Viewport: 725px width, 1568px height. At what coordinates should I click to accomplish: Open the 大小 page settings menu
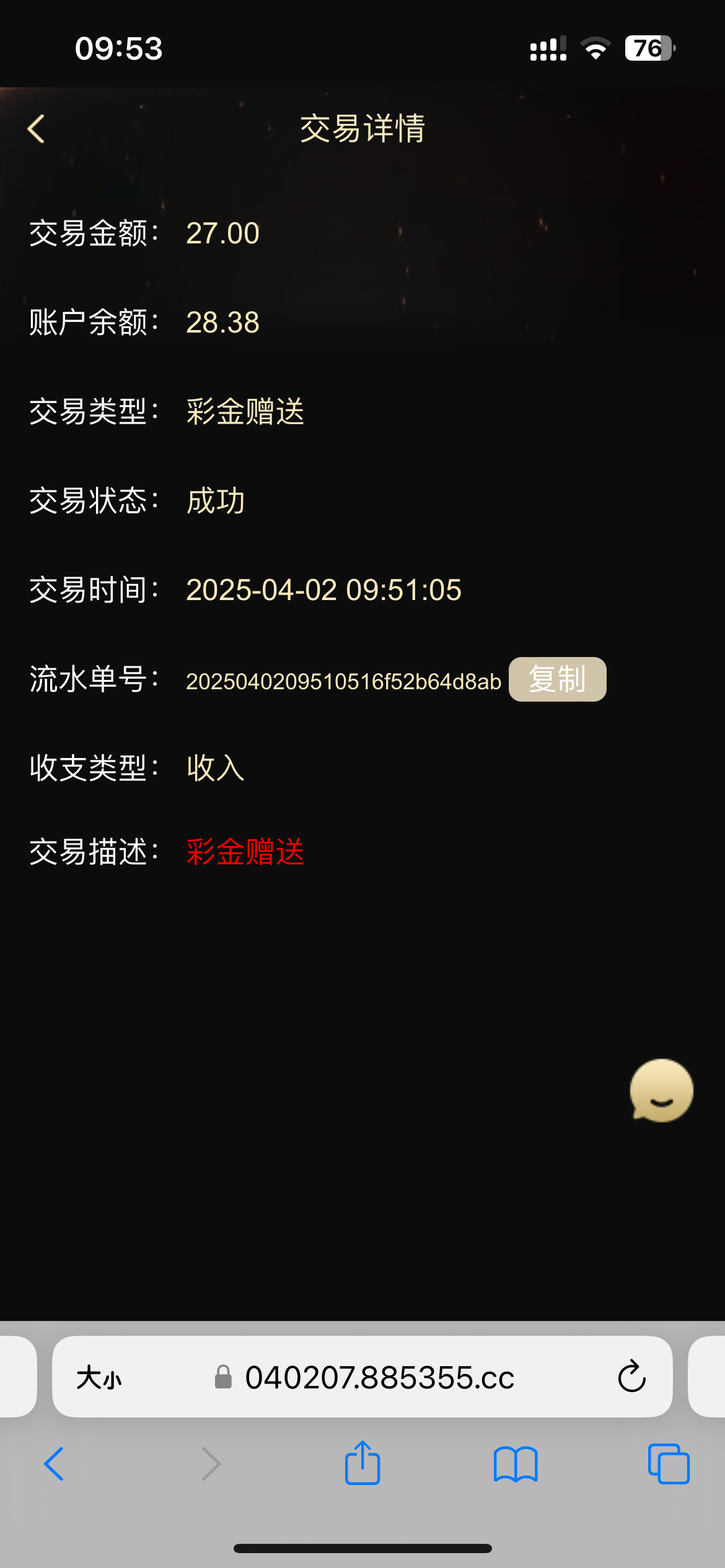pyautogui.click(x=99, y=1378)
